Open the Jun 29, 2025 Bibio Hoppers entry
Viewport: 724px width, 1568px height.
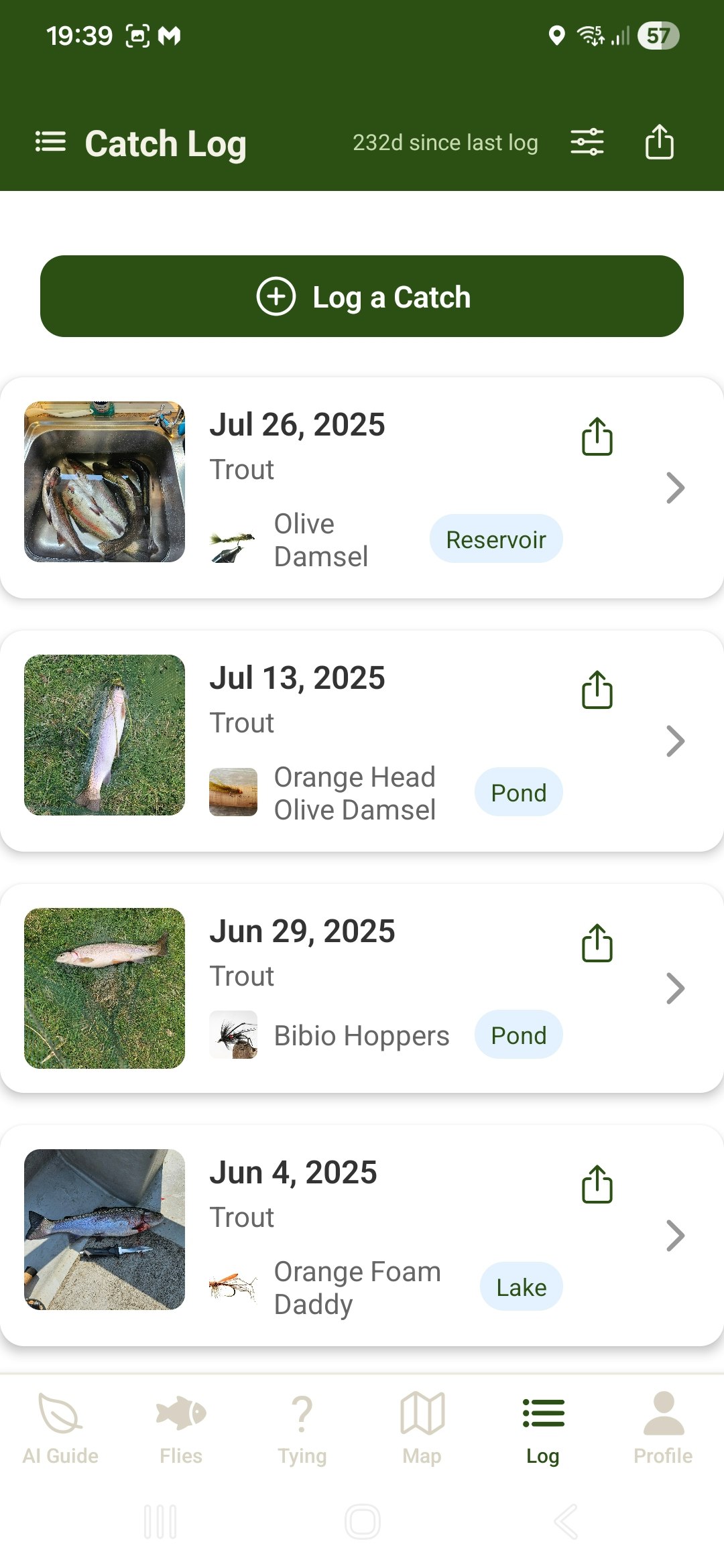pos(675,988)
